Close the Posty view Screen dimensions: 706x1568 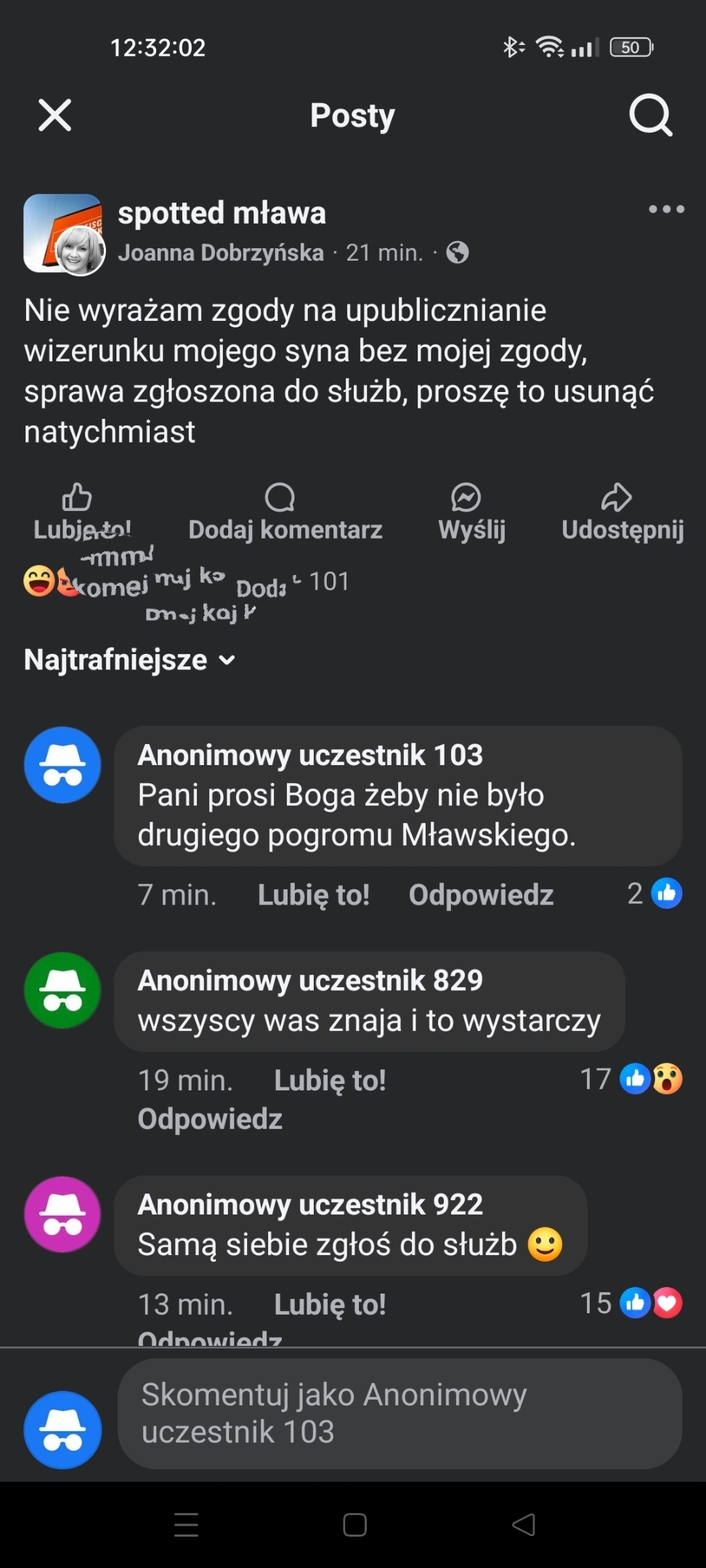click(x=55, y=115)
